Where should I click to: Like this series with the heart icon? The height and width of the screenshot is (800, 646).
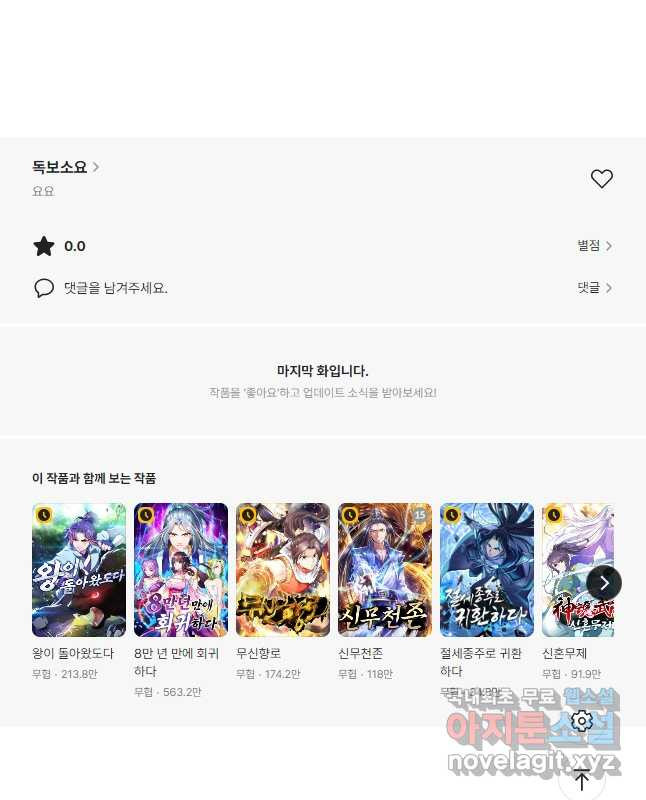601,179
